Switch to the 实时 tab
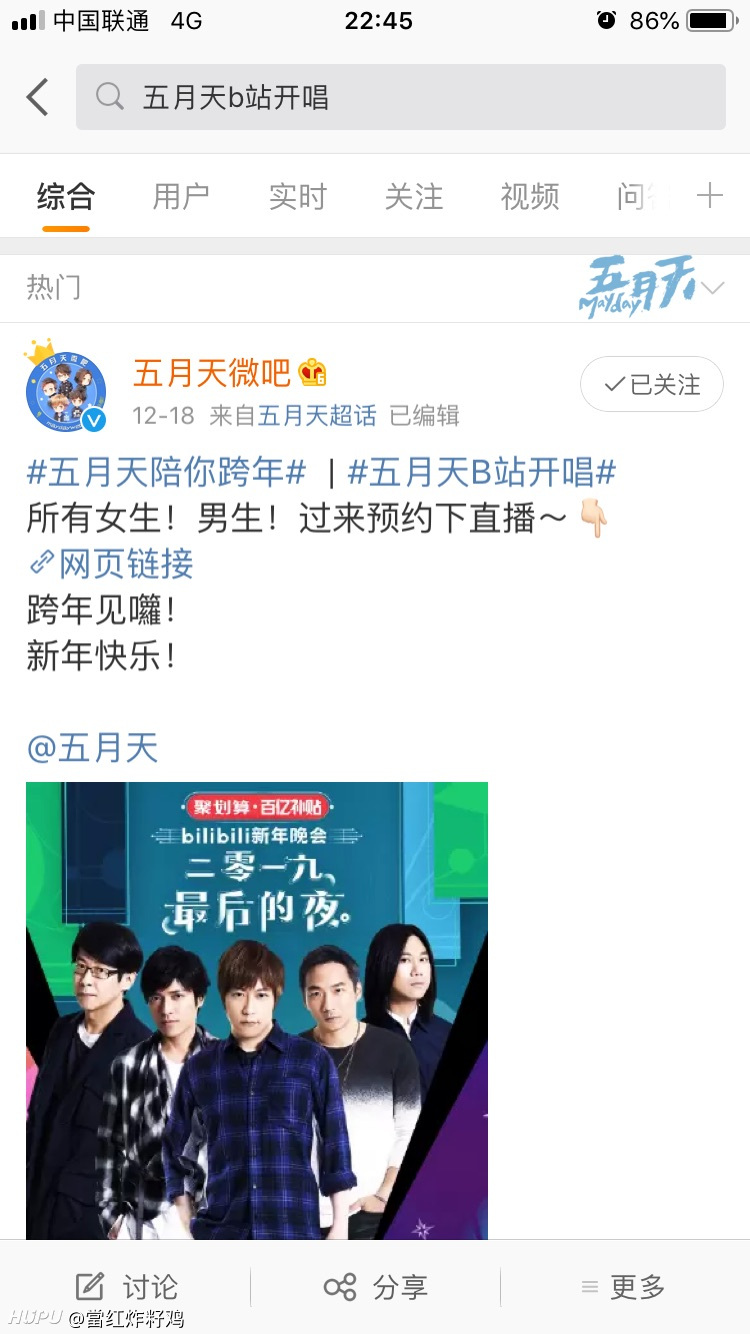Screen dimensions: 750x1334 [x=297, y=197]
